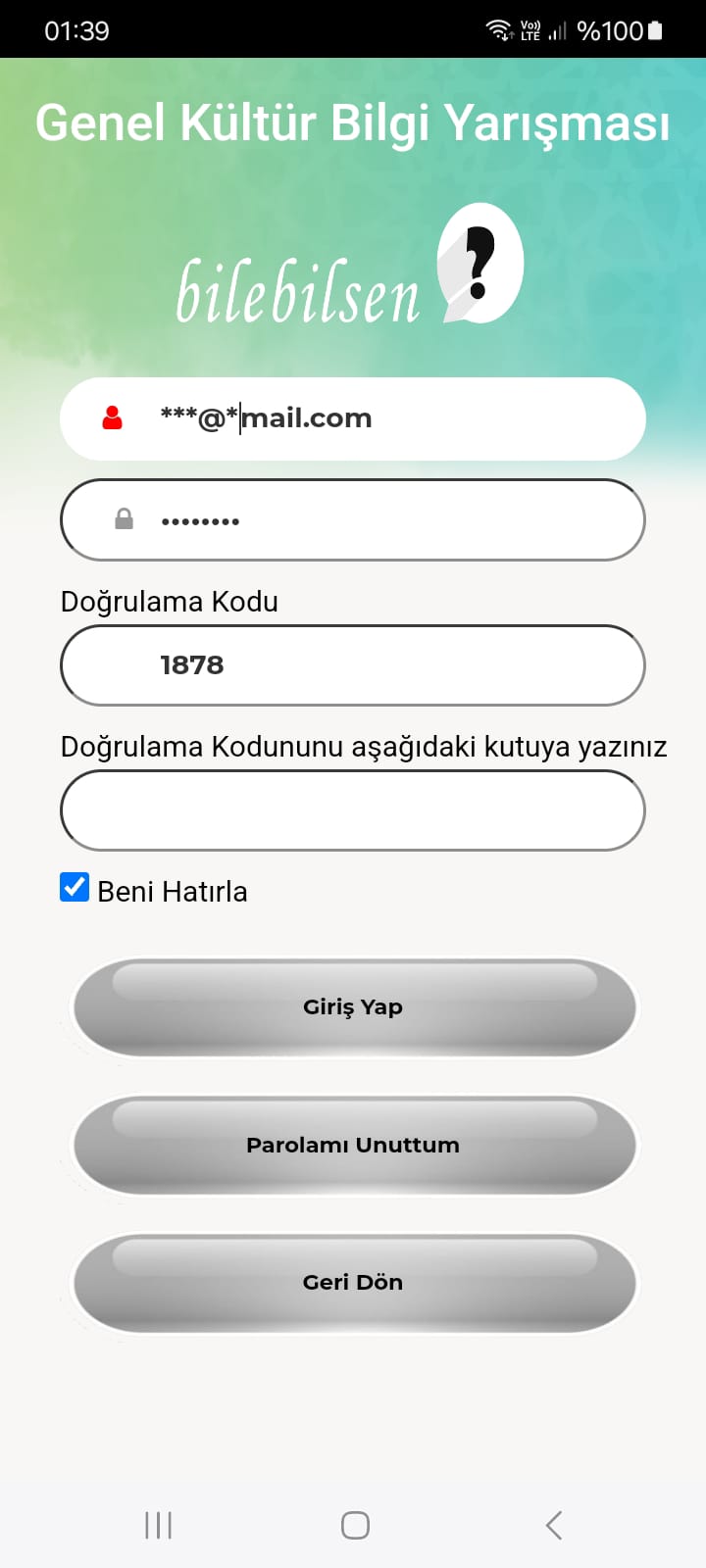The width and height of the screenshot is (706, 1568).
Task: Select Parolamı Unuttum
Action: click(x=353, y=1145)
